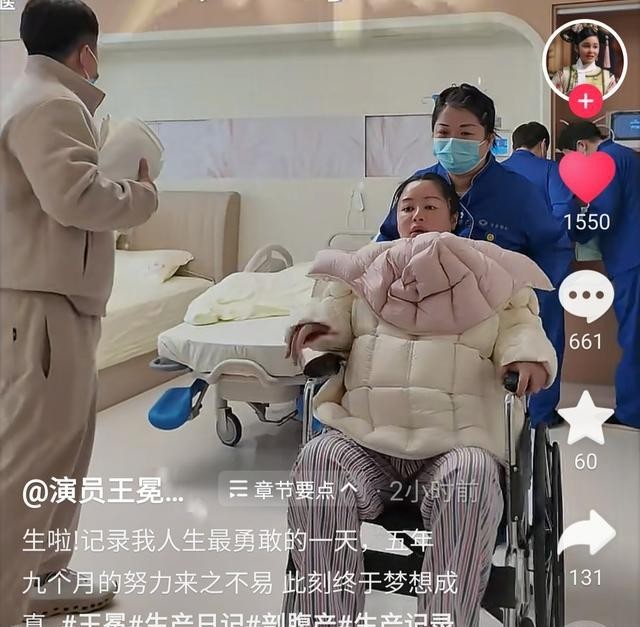640x627 pixels.
Task: Open the comments with 661 replies
Action: click(586, 297)
